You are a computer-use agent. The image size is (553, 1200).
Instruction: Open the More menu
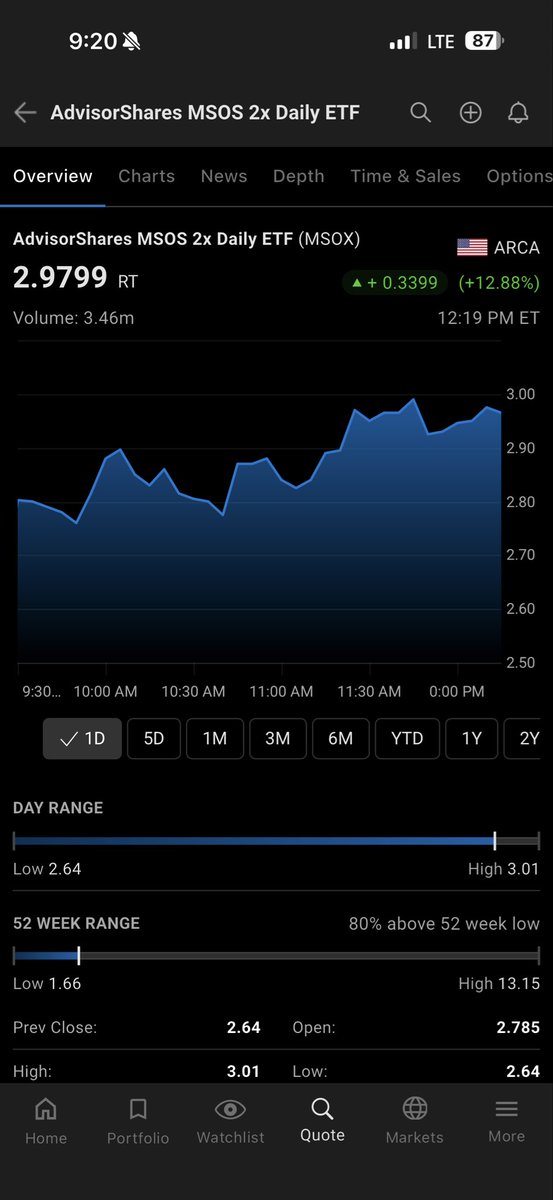(506, 1120)
